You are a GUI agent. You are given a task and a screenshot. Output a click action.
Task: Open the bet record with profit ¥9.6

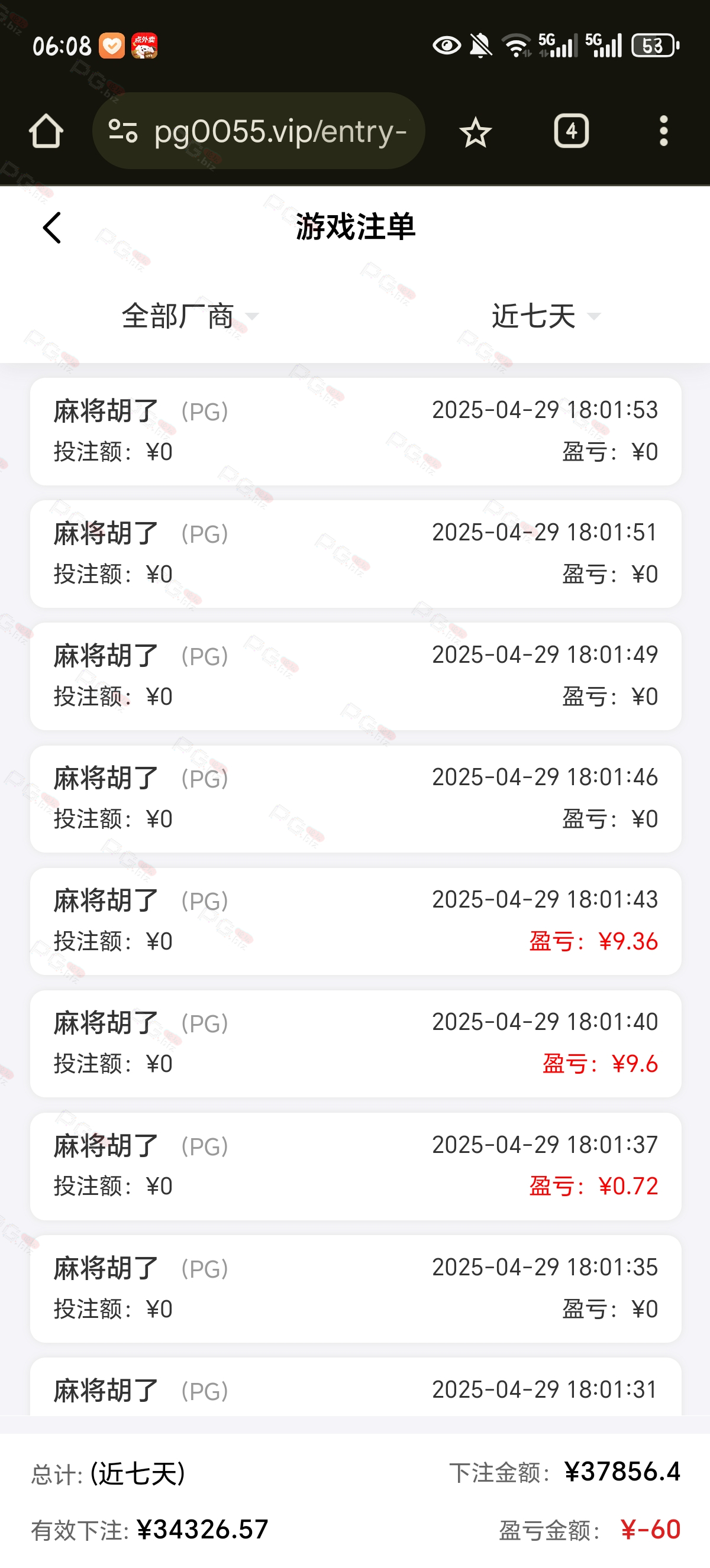(356, 1044)
